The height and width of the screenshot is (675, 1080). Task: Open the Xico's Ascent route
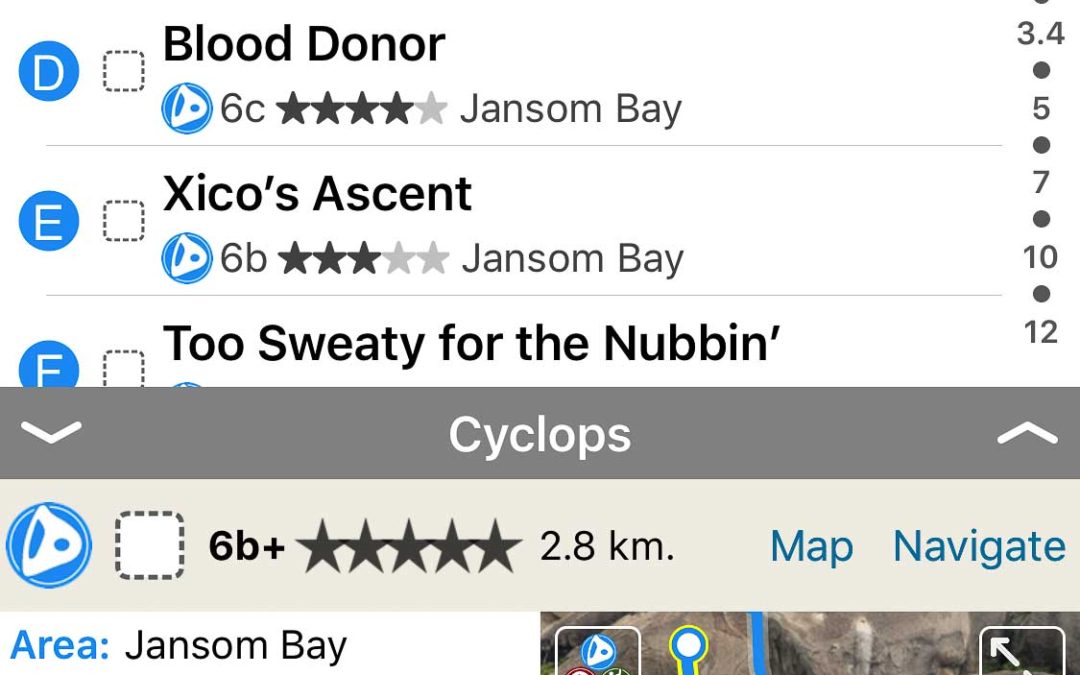(317, 195)
